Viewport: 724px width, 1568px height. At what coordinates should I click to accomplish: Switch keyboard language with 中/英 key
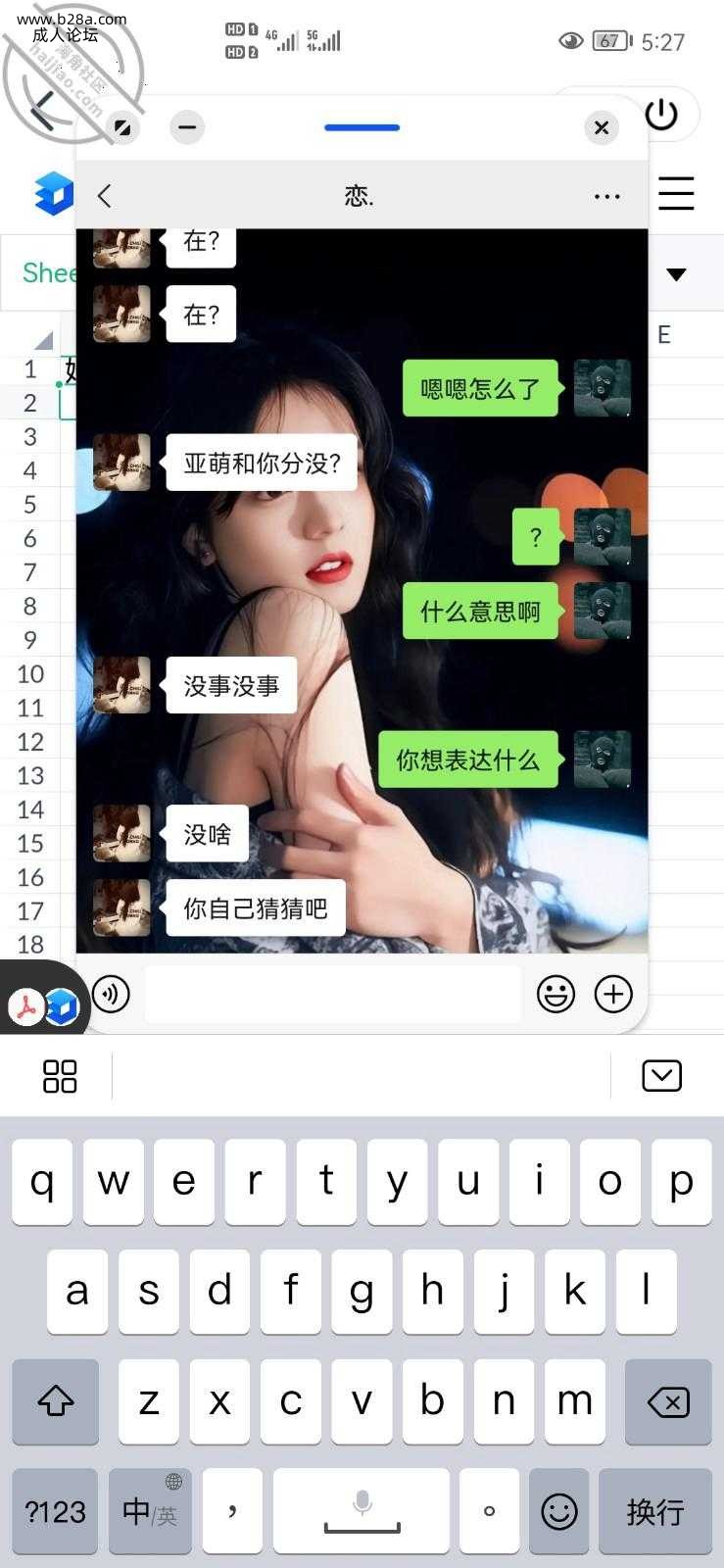coord(150,1511)
